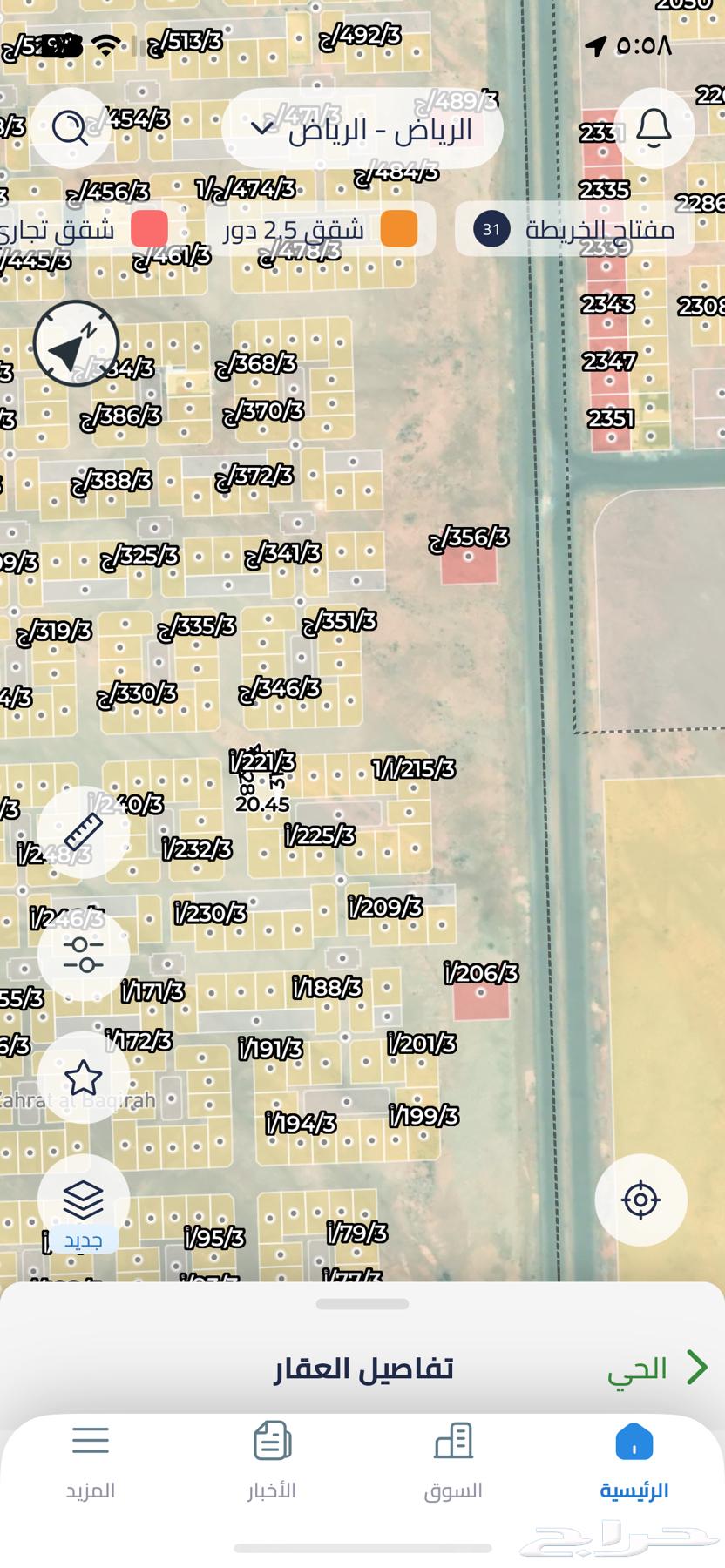Open favorites star button
Screen dimensions: 725x1568
click(84, 1078)
